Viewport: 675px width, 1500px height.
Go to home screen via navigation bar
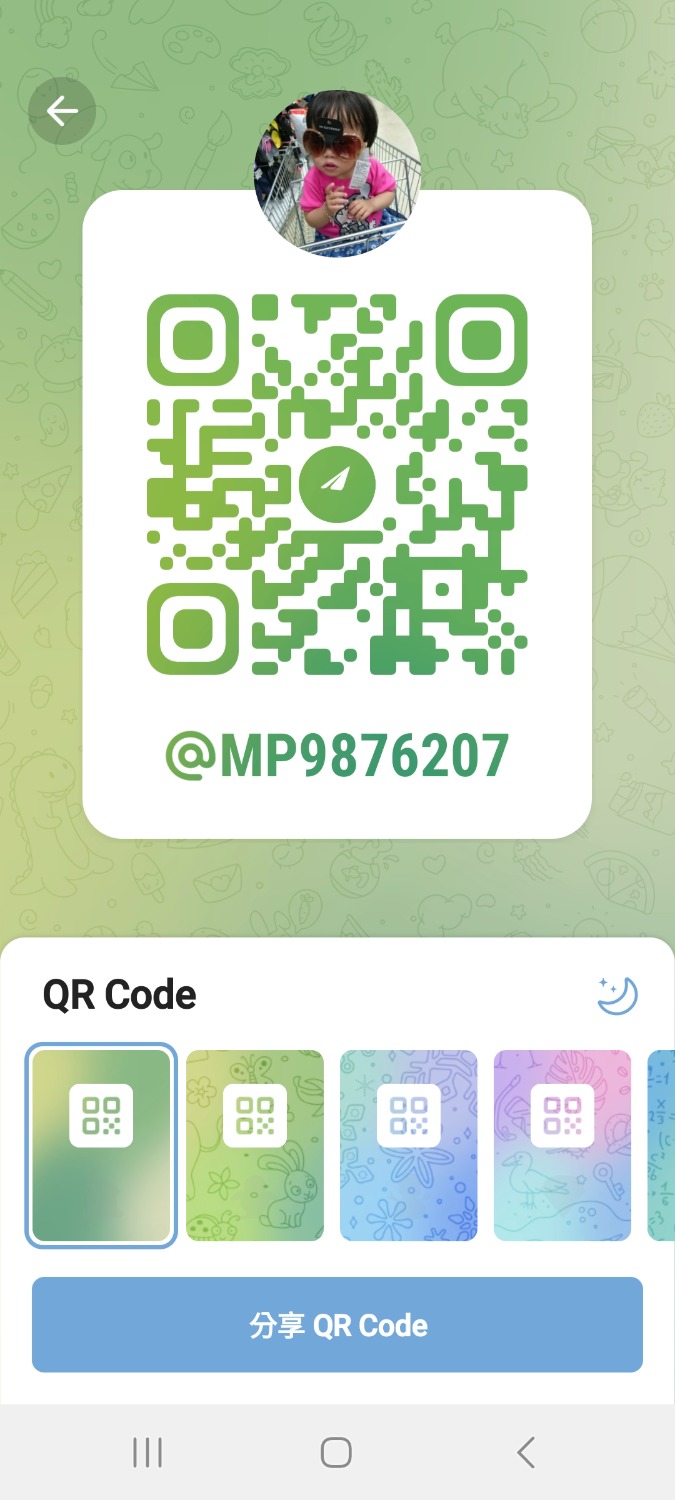coord(336,1452)
